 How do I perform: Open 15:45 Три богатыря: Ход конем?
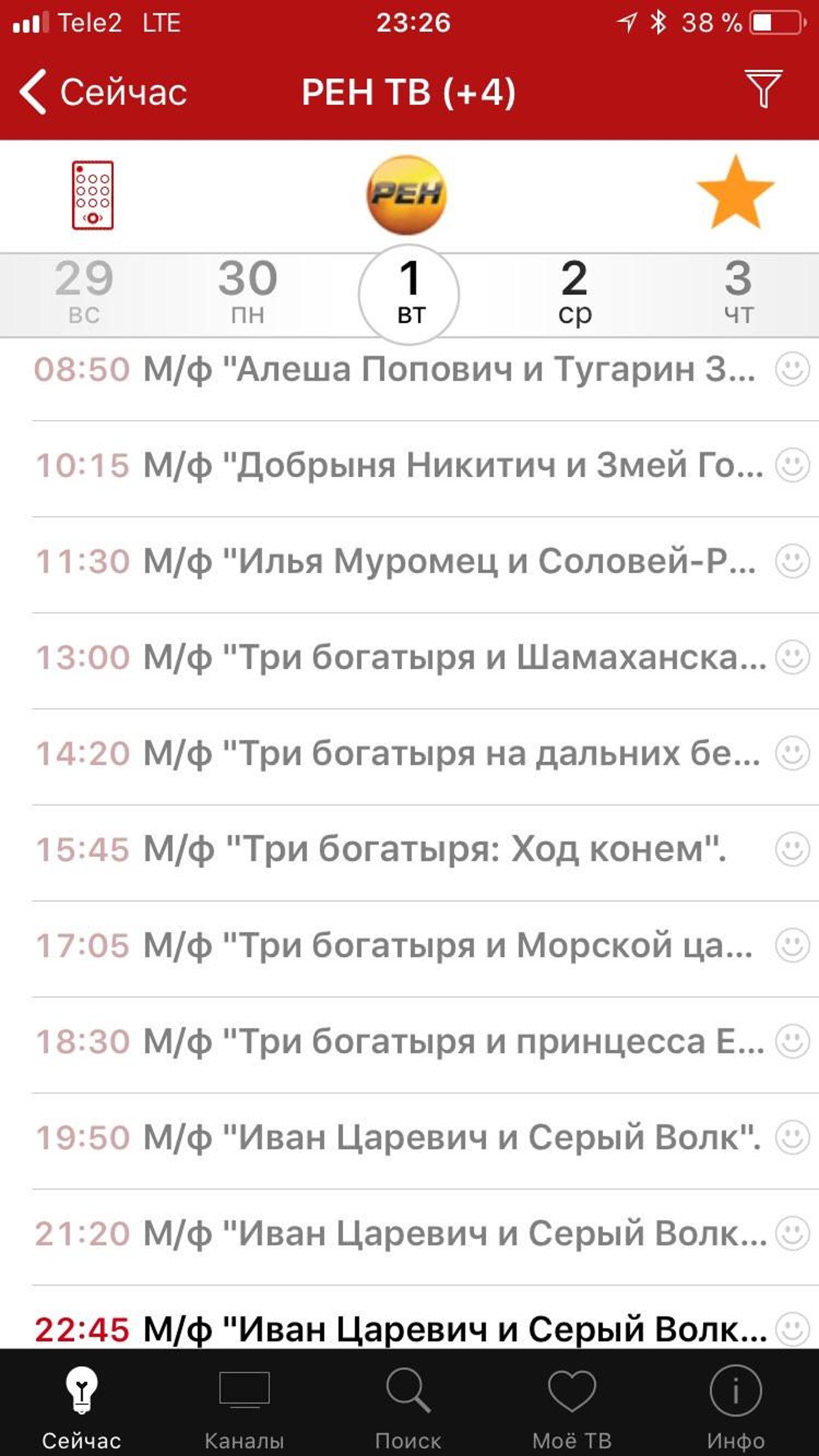point(396,850)
